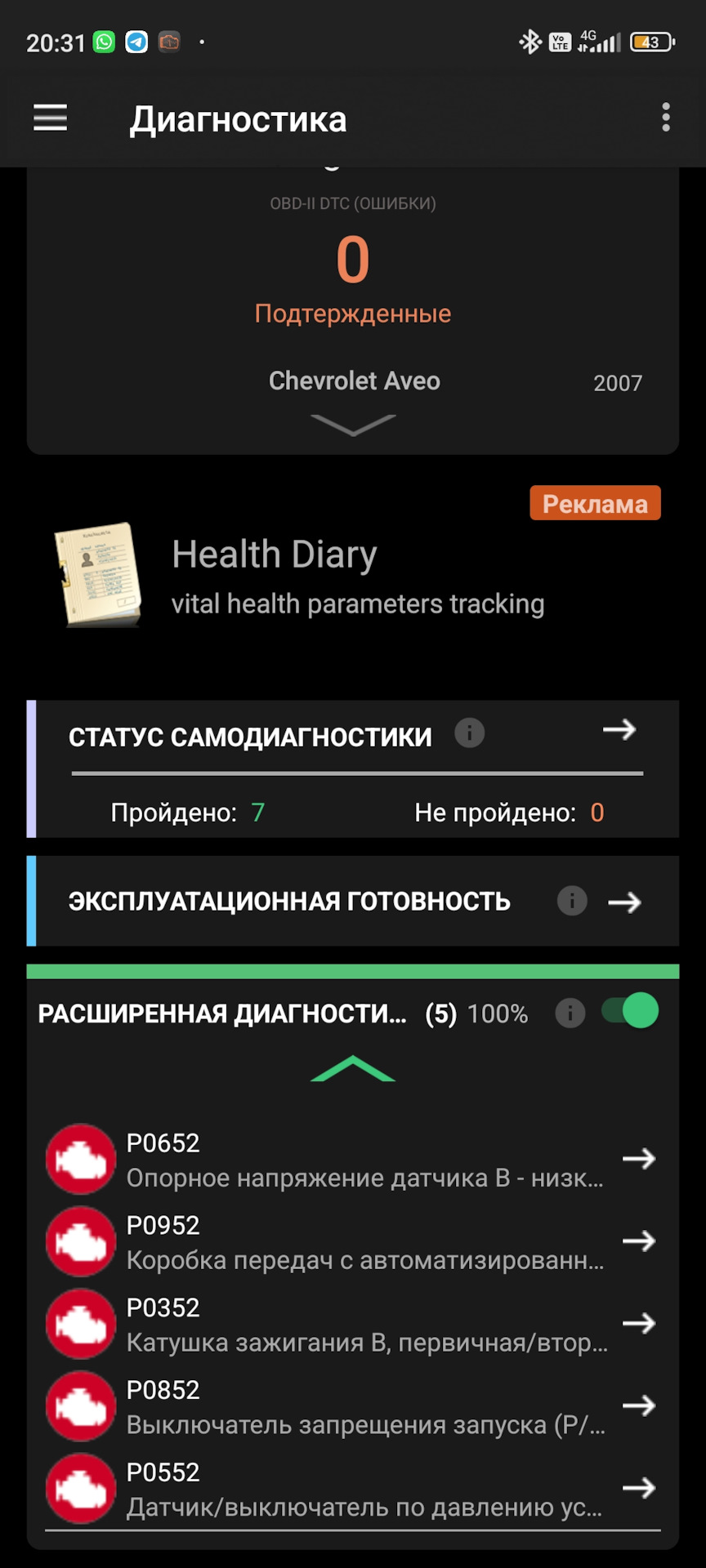Open Эксплуатационная готовность section
This screenshot has height=1568, width=706.
(624, 902)
